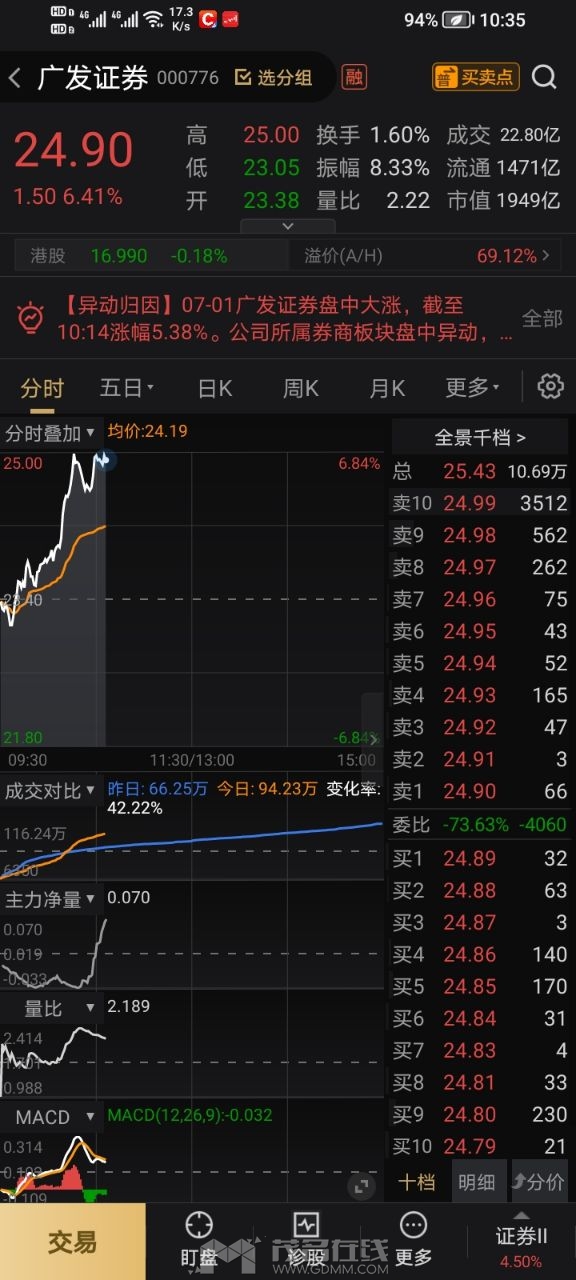Open the 港股 H-share premium row
Viewport: 576px width, 1280px height.
point(288,256)
